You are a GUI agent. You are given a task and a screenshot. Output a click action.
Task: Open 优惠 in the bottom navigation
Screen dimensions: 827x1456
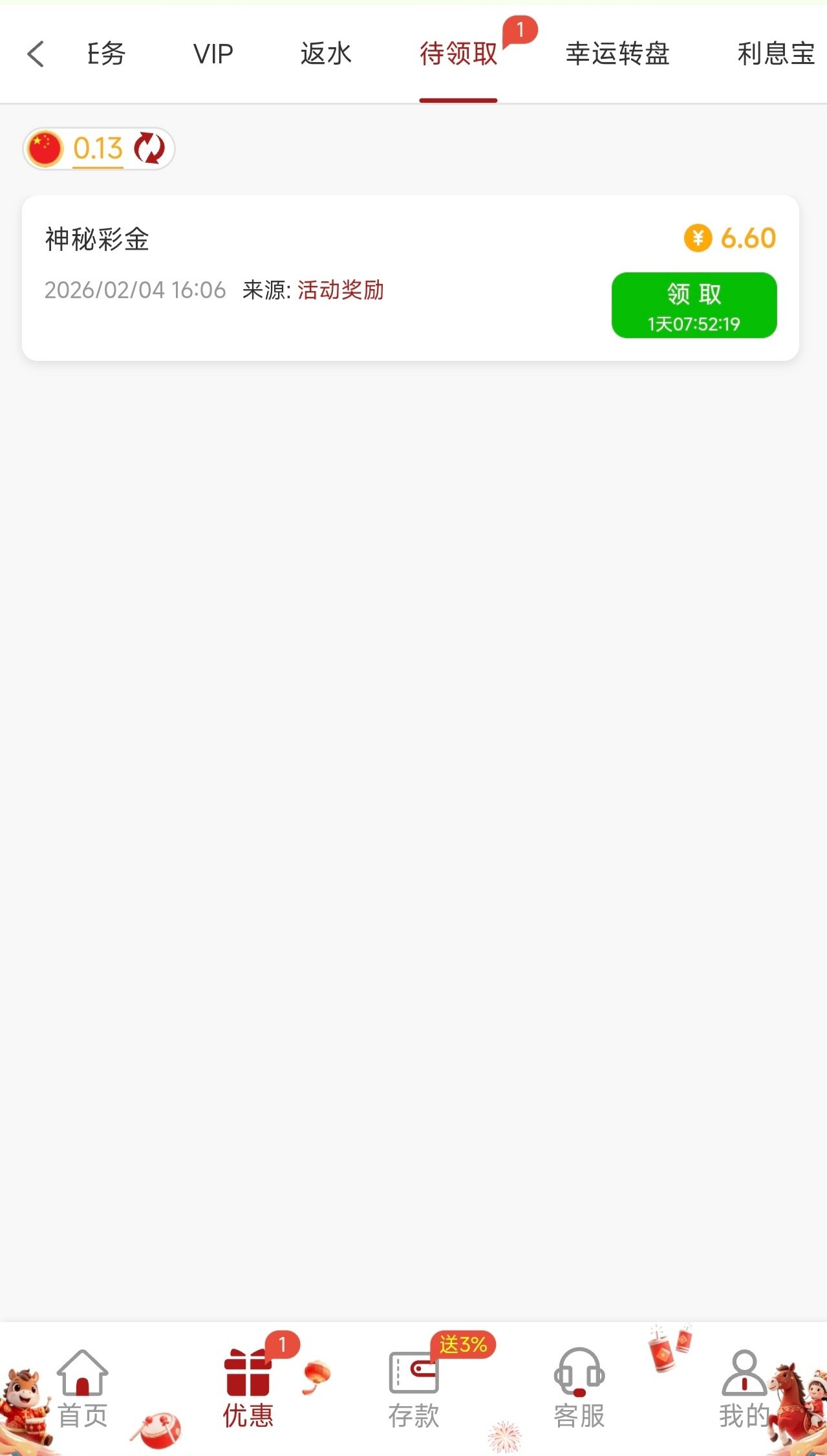pos(248,1388)
